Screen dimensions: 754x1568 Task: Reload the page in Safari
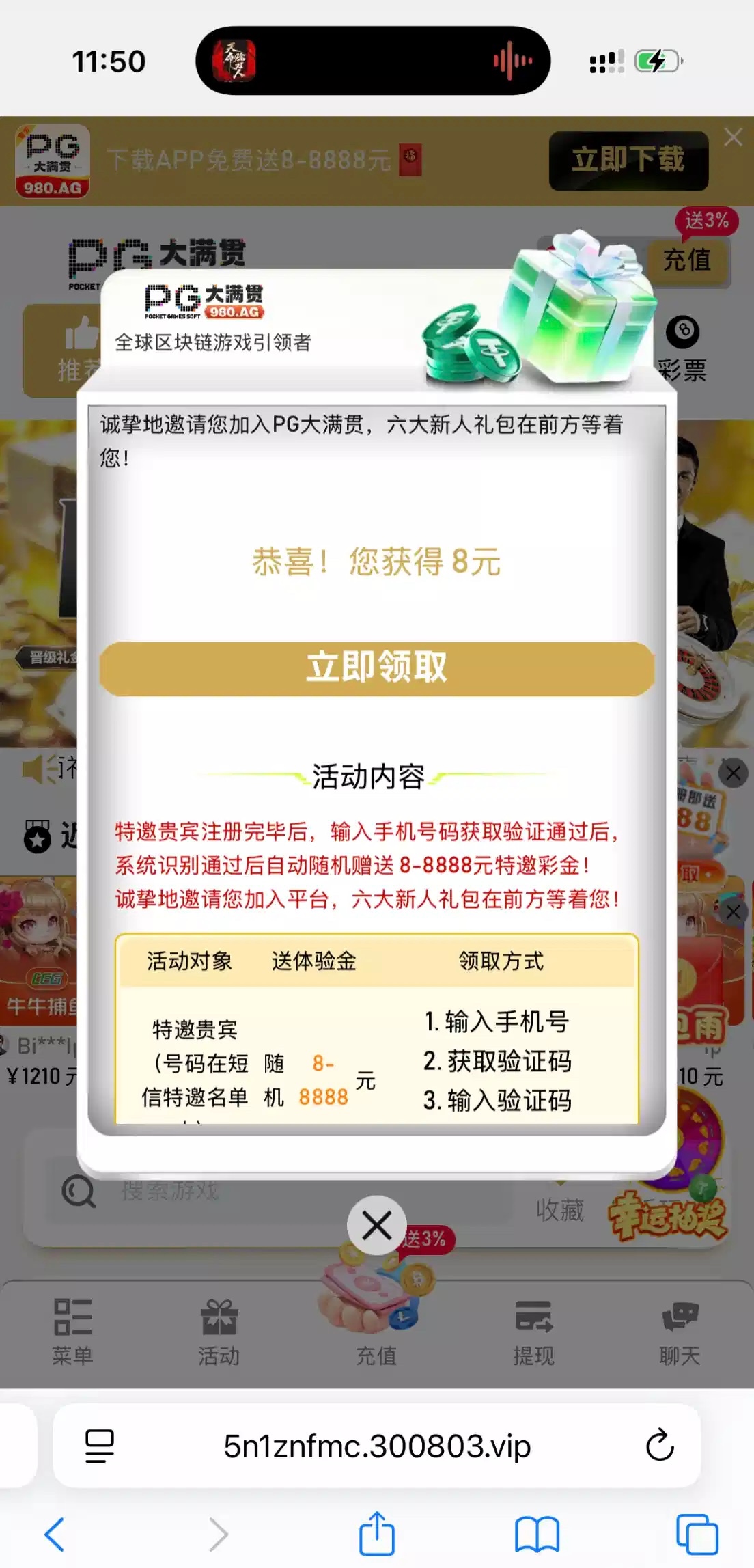[659, 1445]
